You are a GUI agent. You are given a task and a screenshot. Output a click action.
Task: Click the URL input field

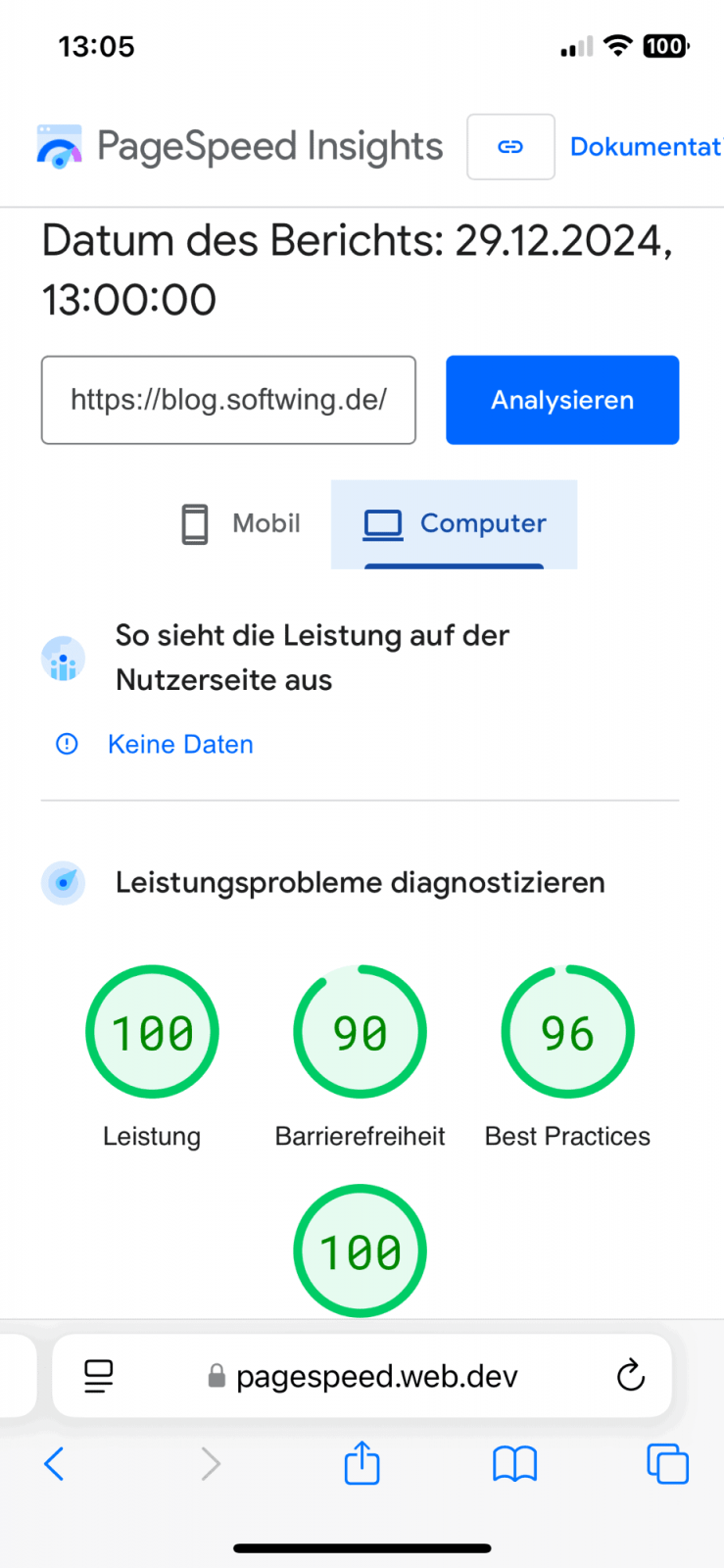tap(228, 400)
